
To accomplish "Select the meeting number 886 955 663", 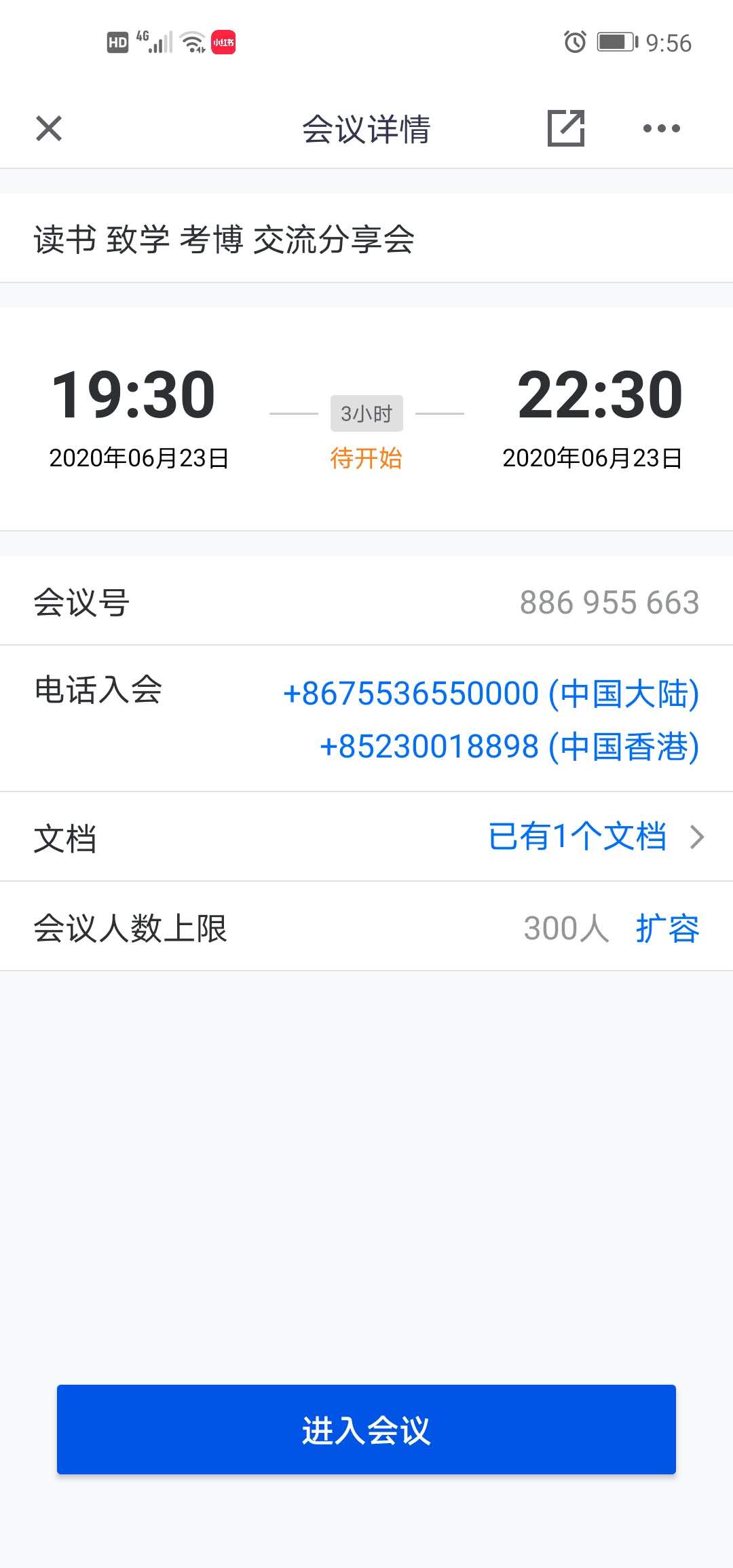I will point(609,601).
